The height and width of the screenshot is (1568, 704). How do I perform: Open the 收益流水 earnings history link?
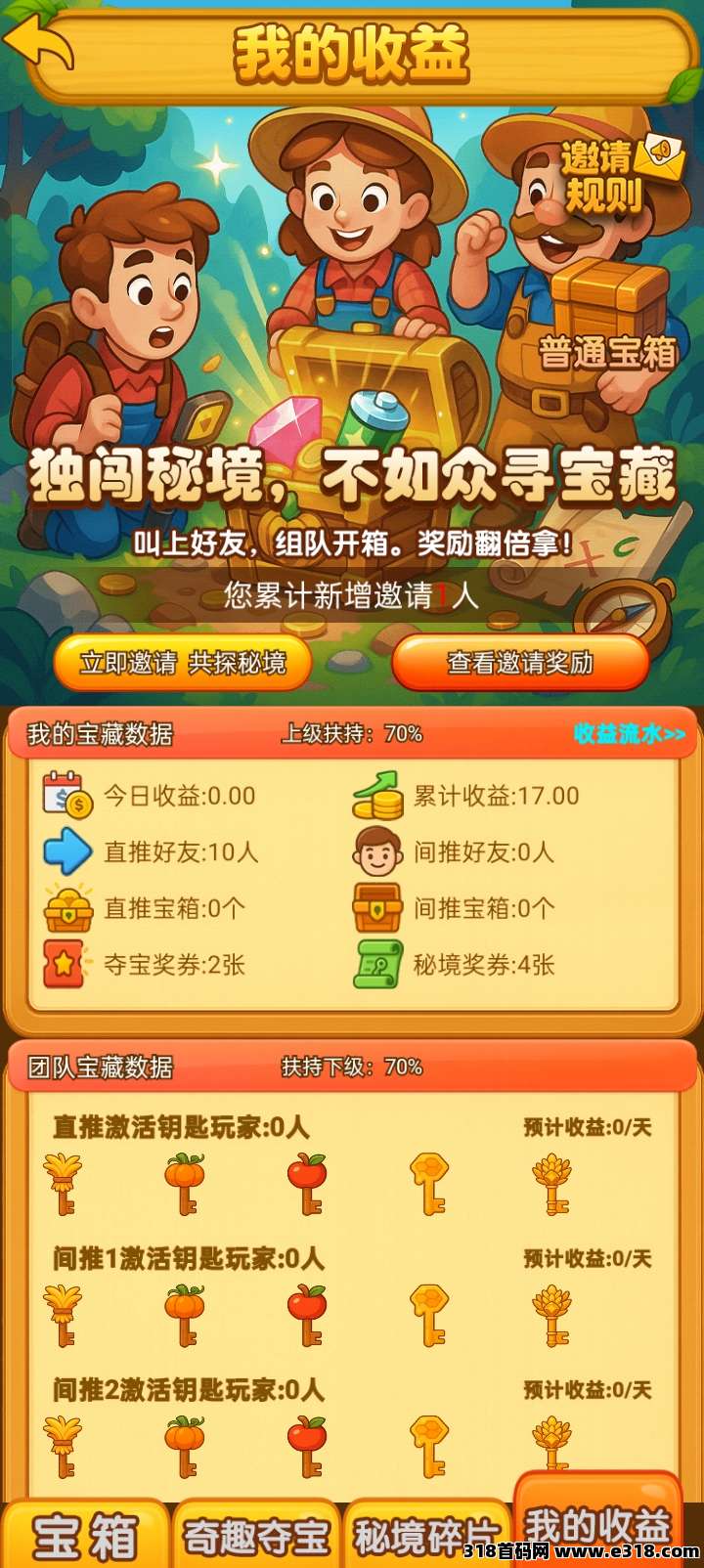(629, 734)
